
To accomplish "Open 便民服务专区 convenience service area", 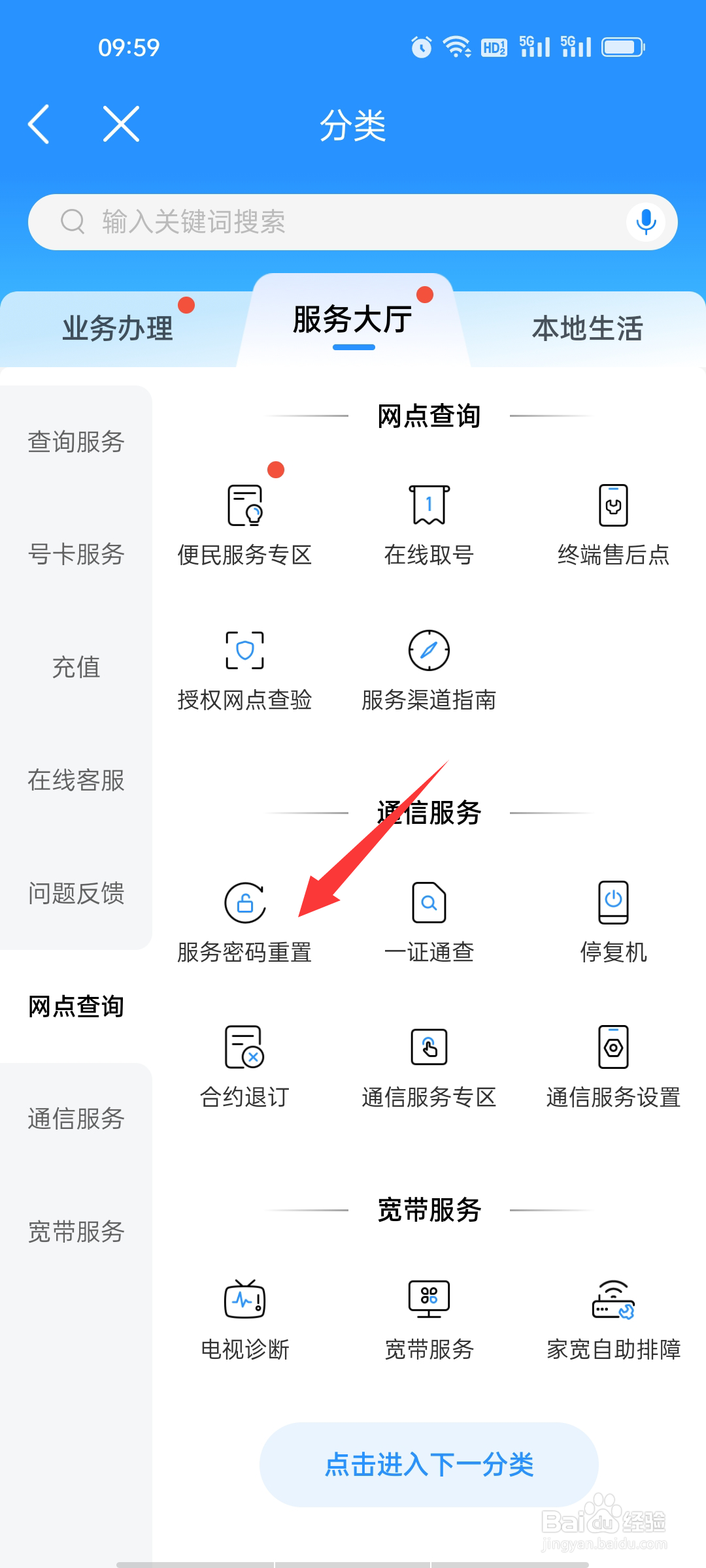I will click(245, 516).
